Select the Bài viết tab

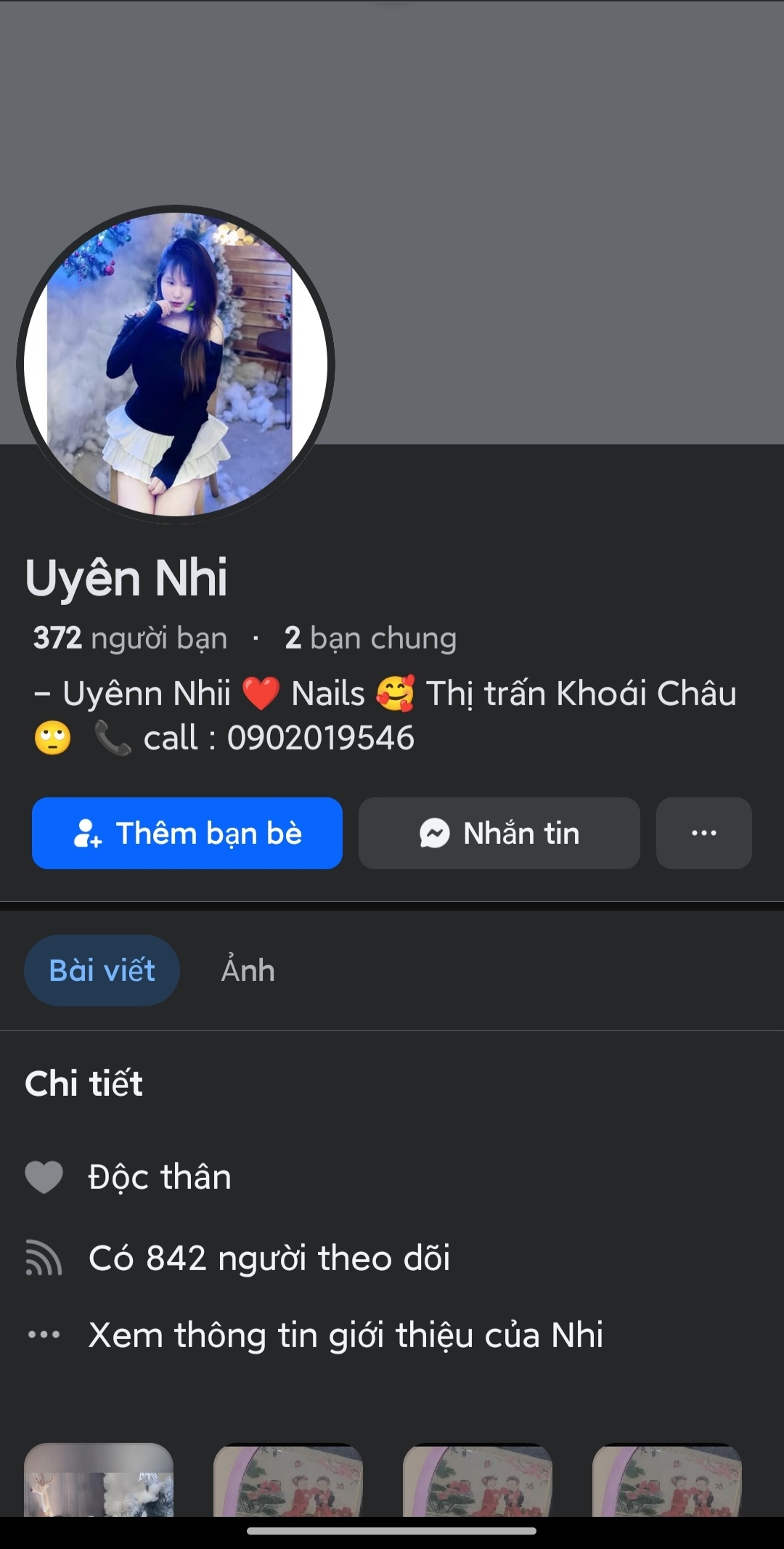point(102,970)
